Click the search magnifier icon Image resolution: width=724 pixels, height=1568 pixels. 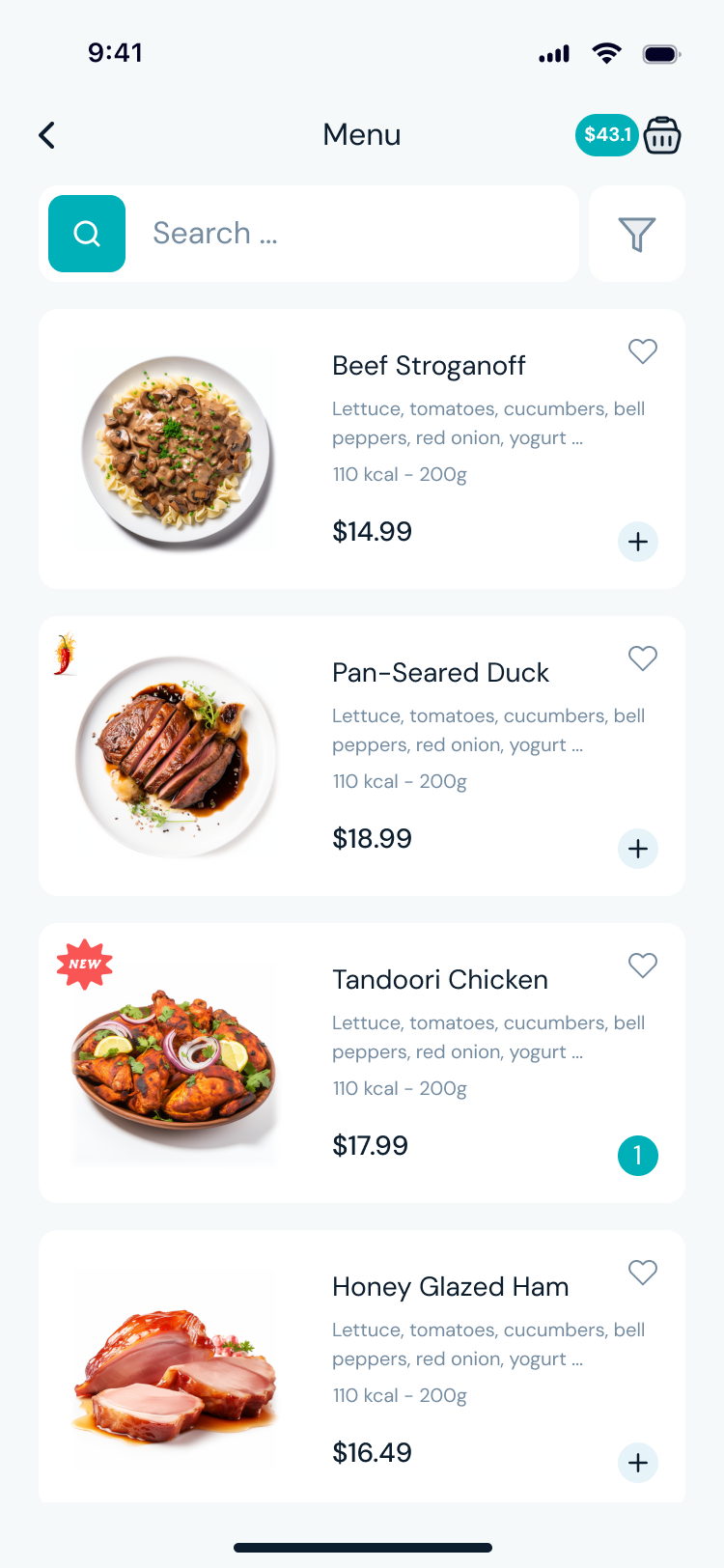tap(87, 233)
